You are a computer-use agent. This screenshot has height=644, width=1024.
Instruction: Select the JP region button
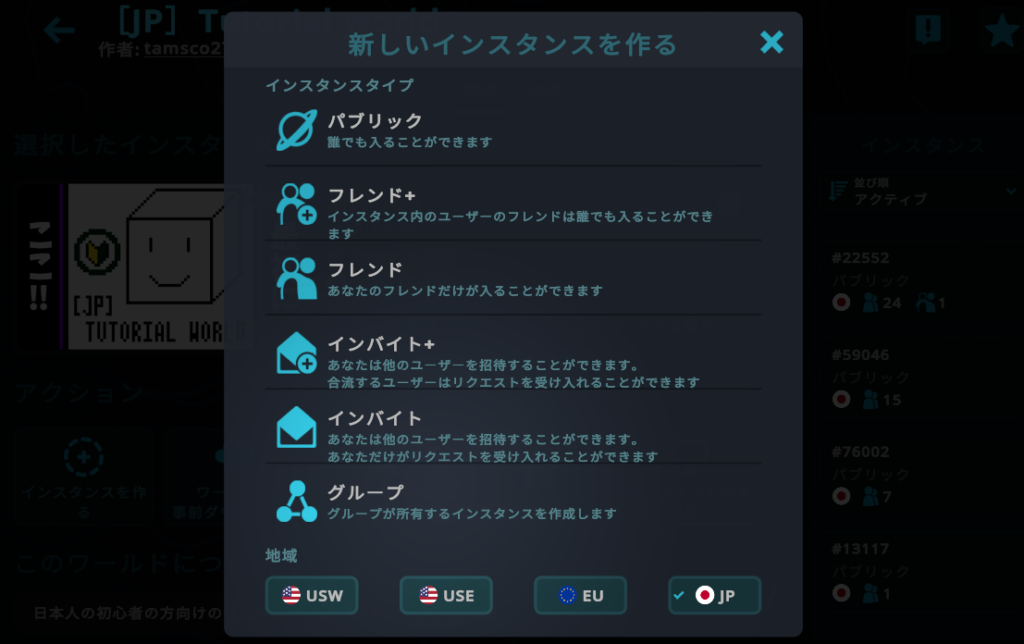pos(714,595)
